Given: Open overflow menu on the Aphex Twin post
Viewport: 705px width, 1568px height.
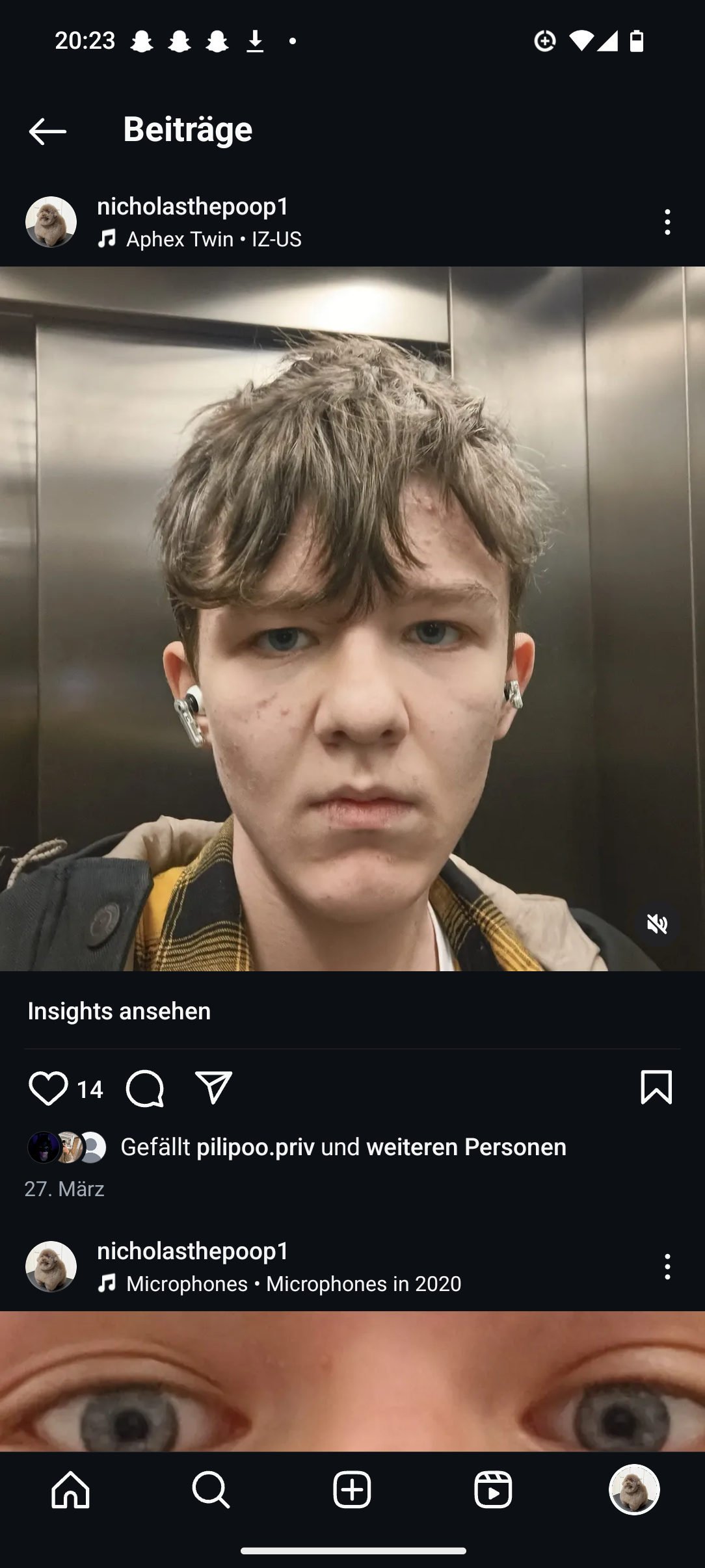Looking at the screenshot, I should tap(667, 222).
